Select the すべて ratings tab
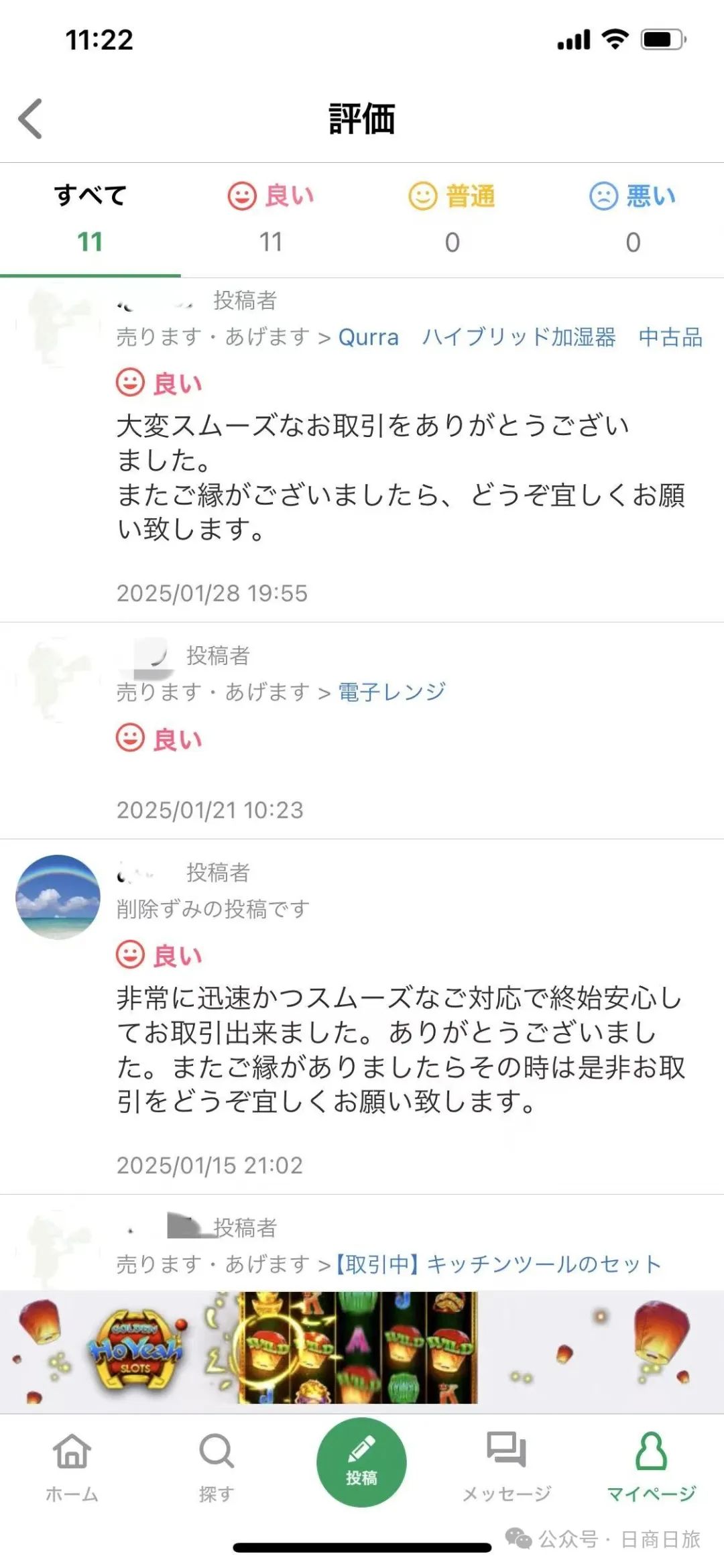 coord(90,219)
